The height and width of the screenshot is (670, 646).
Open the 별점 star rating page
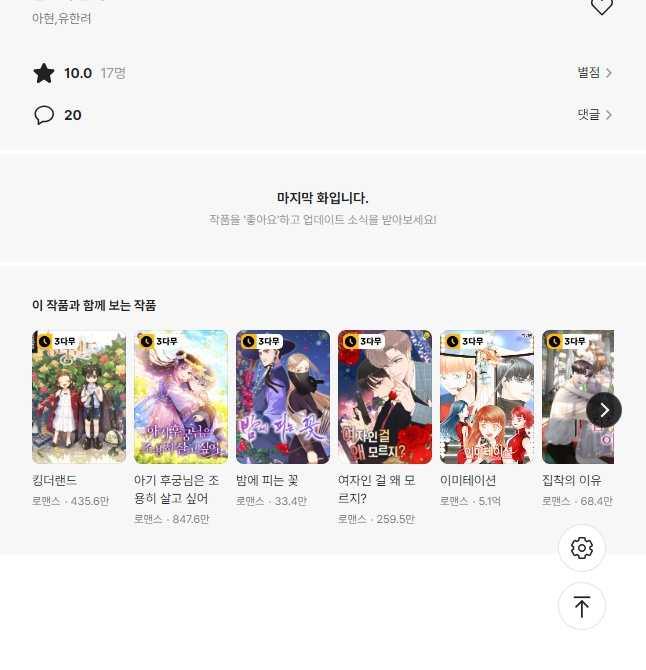(594, 73)
